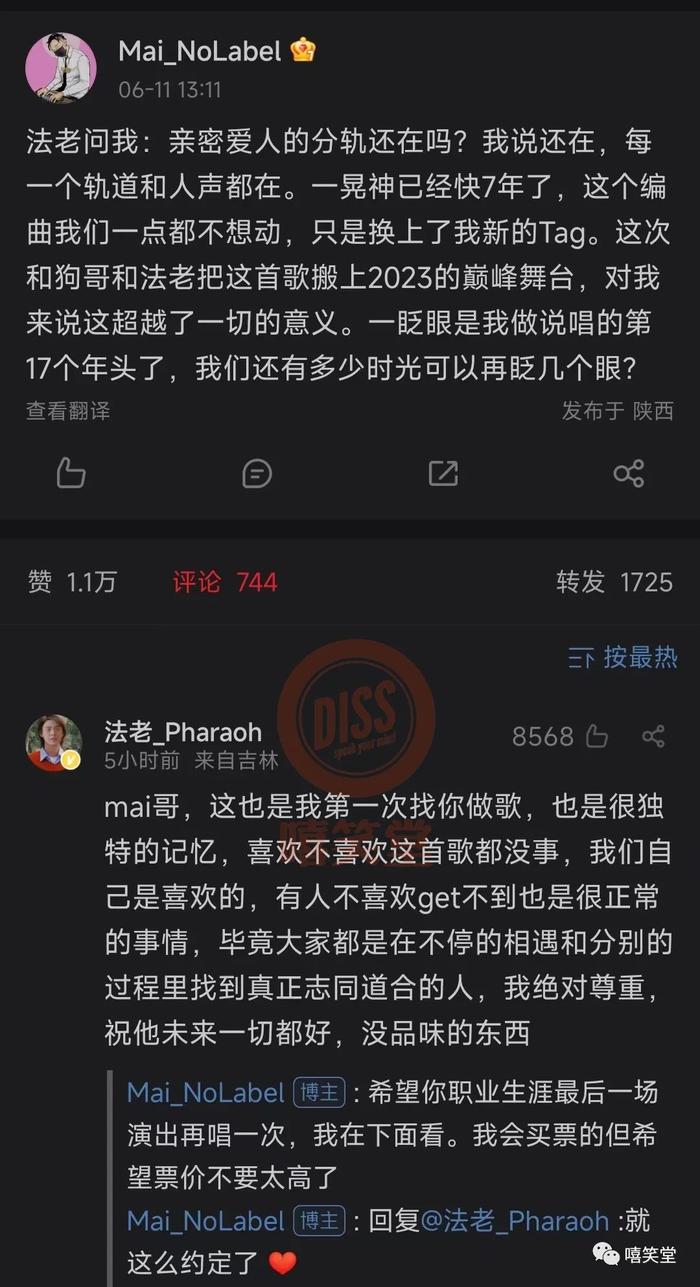Repost Mai_NoLabel's post
The height and width of the screenshot is (1287, 700).
443,473
